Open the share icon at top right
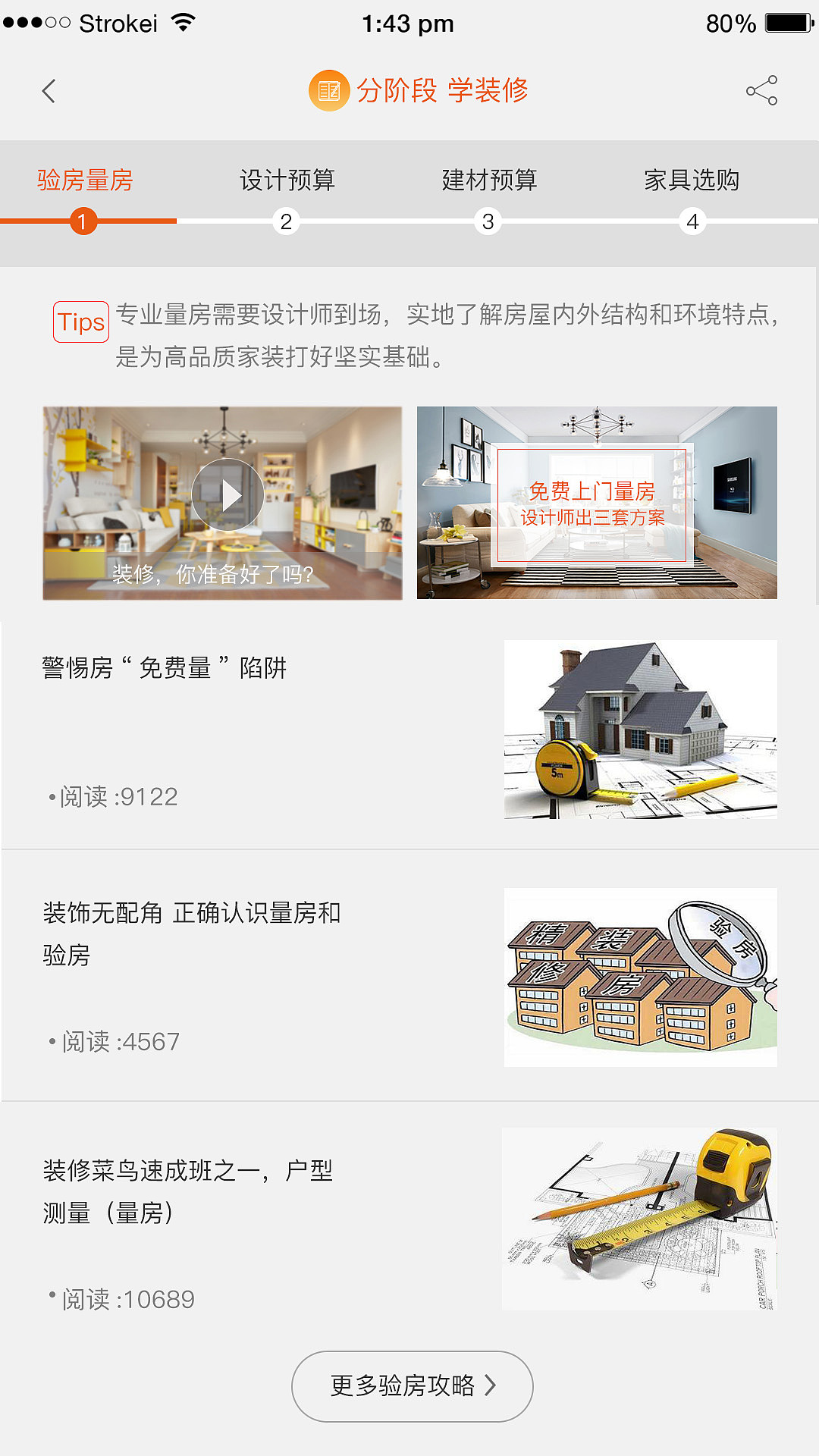The width and height of the screenshot is (819, 1456). click(761, 89)
